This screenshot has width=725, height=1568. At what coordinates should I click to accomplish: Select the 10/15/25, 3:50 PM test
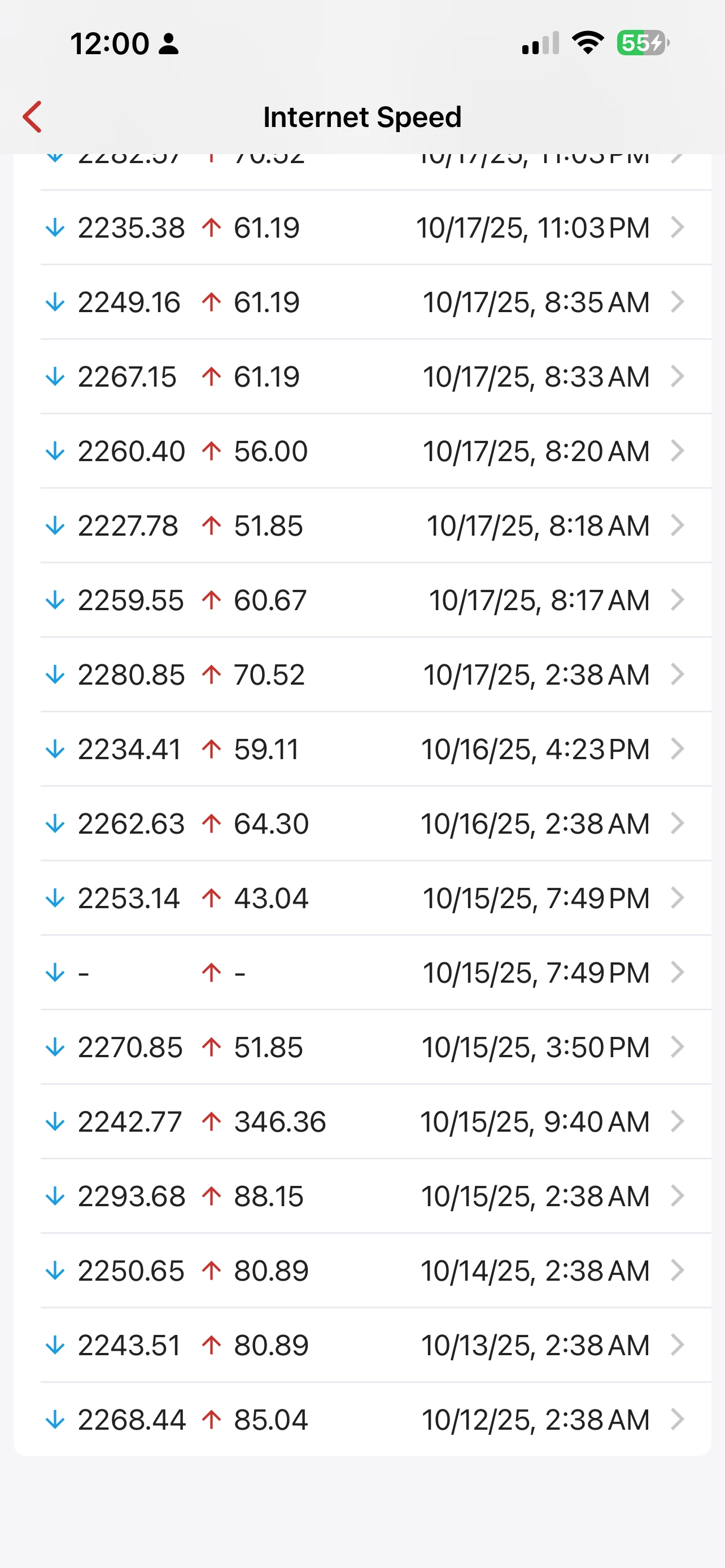click(363, 1047)
